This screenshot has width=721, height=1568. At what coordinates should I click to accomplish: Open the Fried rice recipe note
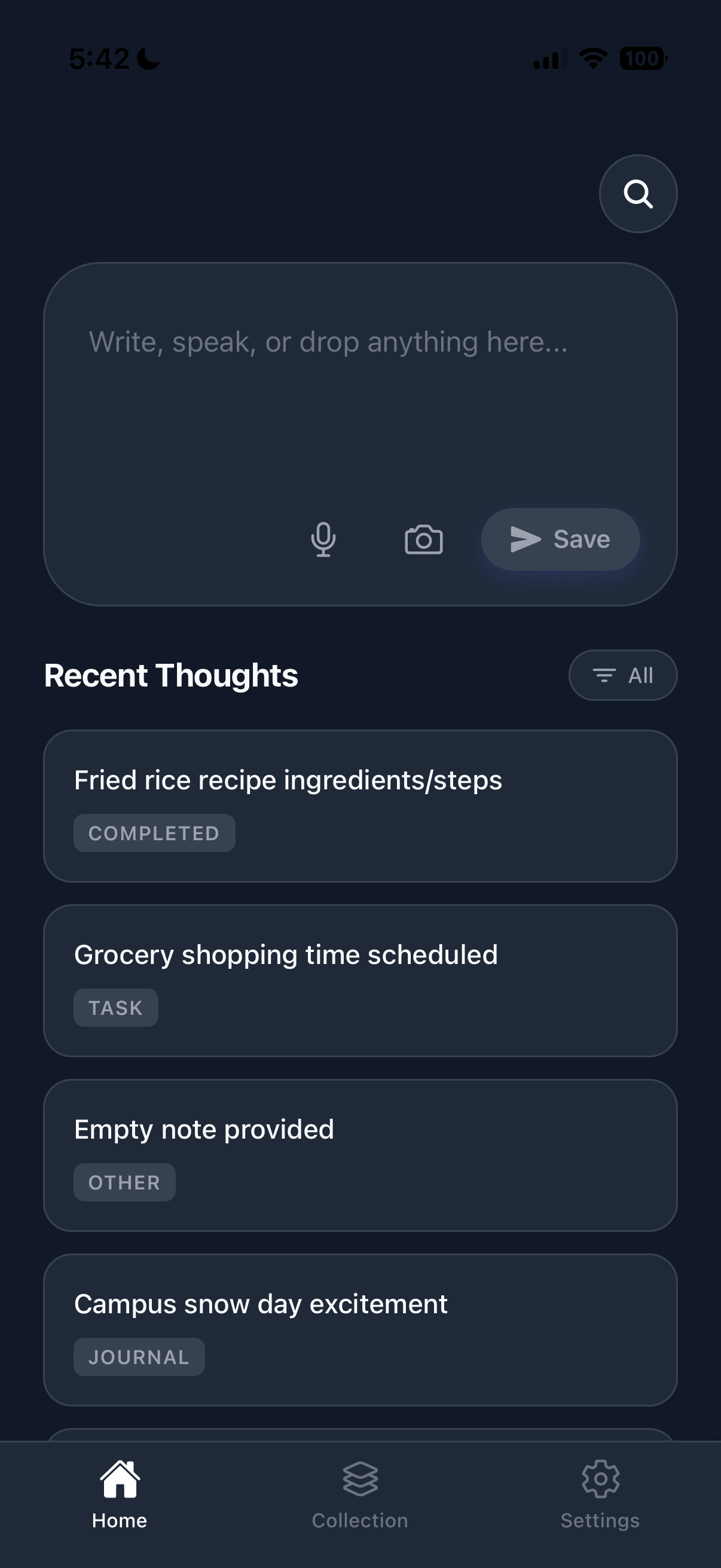pos(360,806)
